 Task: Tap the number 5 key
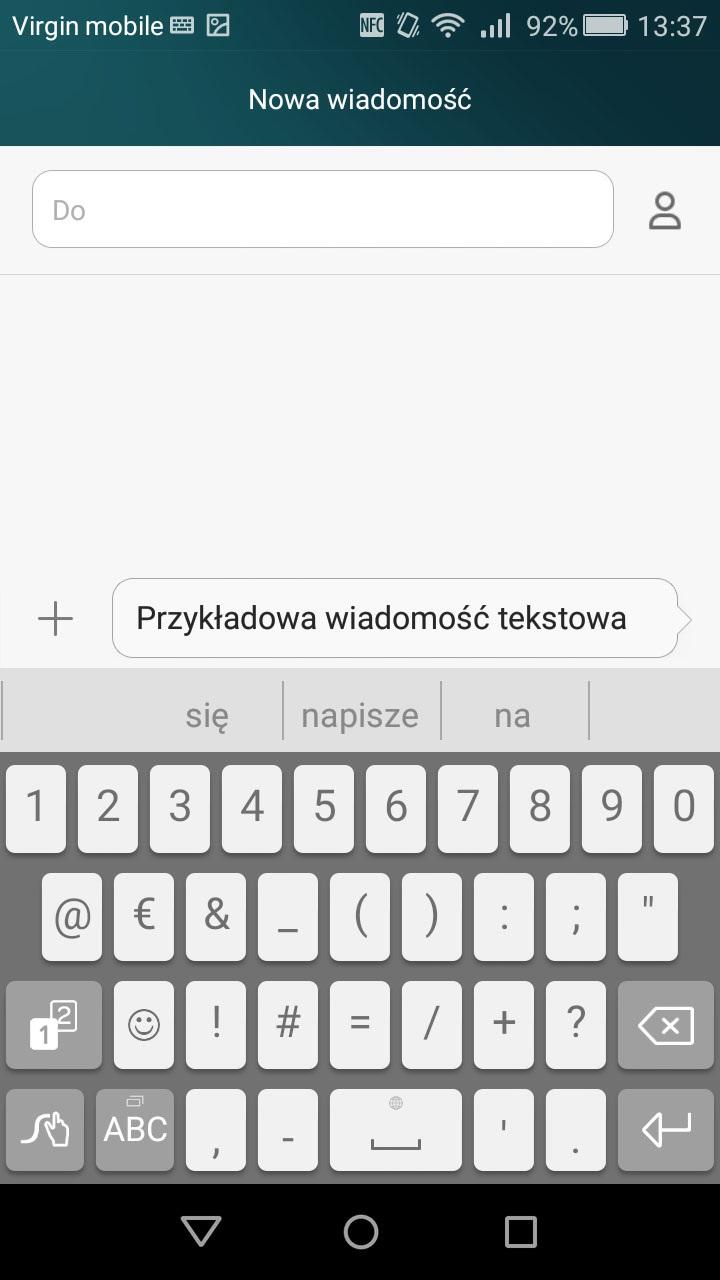(x=324, y=808)
